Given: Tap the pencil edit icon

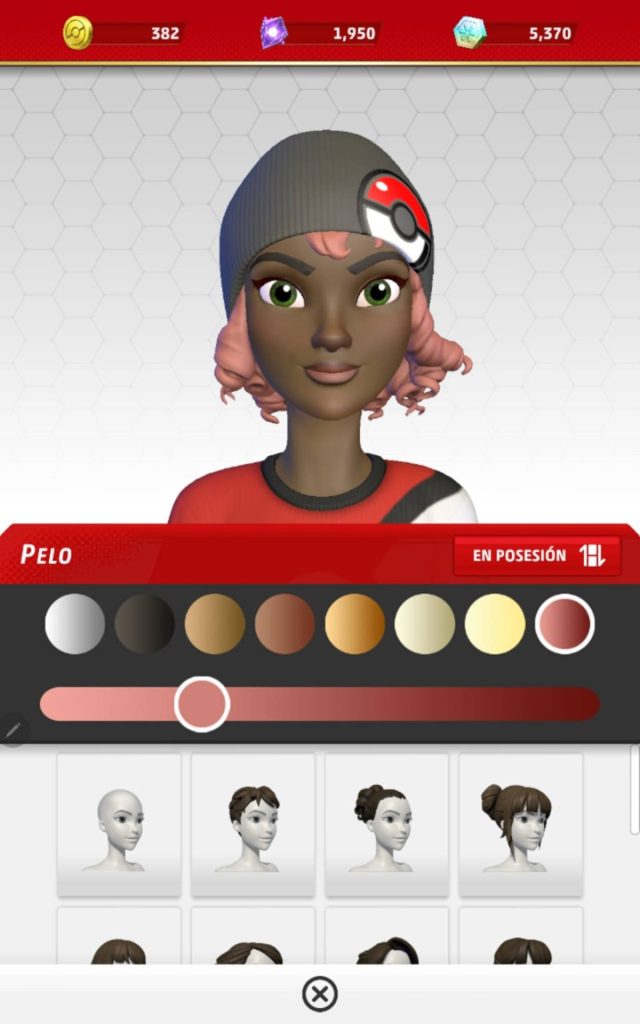Looking at the screenshot, I should pyautogui.click(x=13, y=730).
